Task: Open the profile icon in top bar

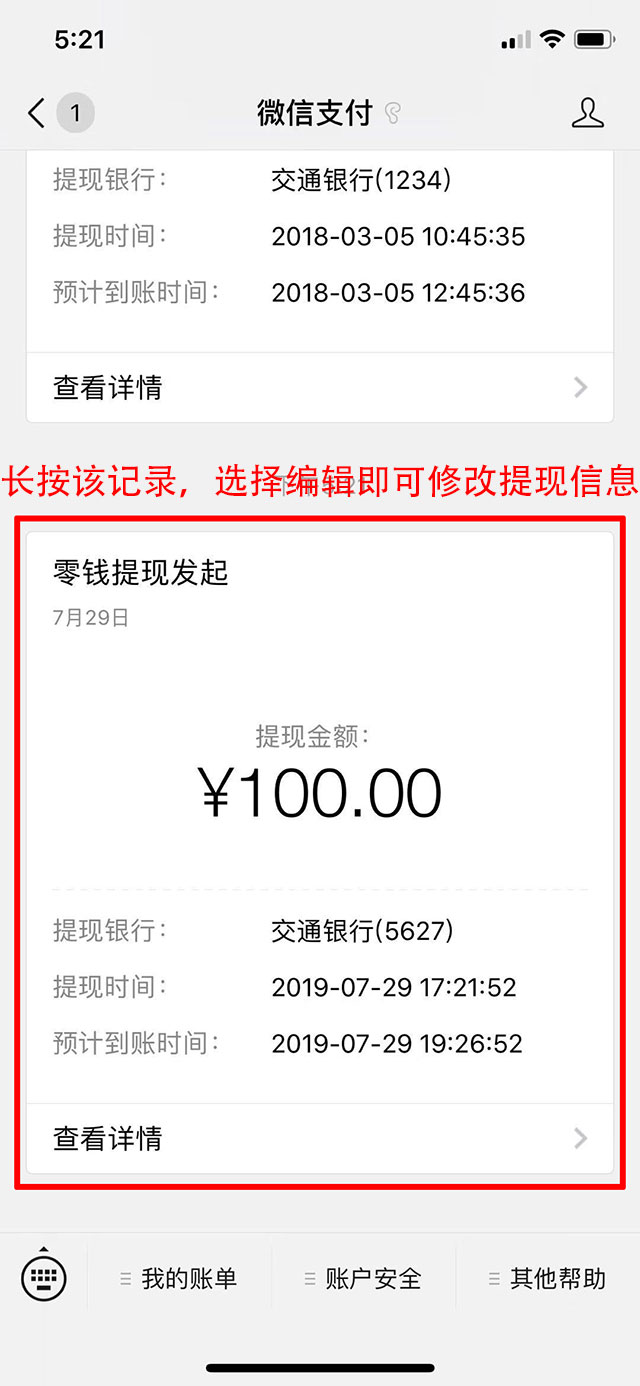Action: pyautogui.click(x=587, y=113)
